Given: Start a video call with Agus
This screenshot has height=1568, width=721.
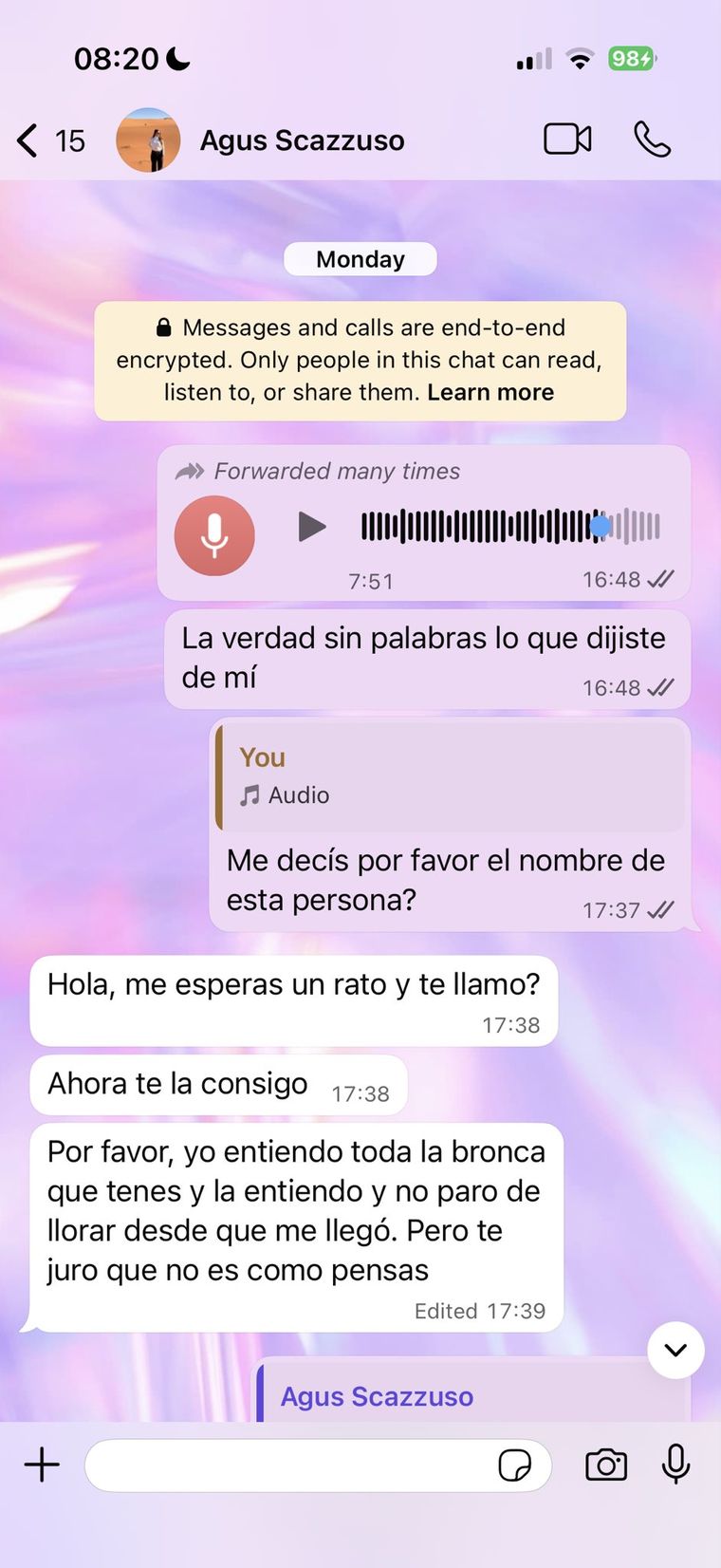Looking at the screenshot, I should point(567,140).
